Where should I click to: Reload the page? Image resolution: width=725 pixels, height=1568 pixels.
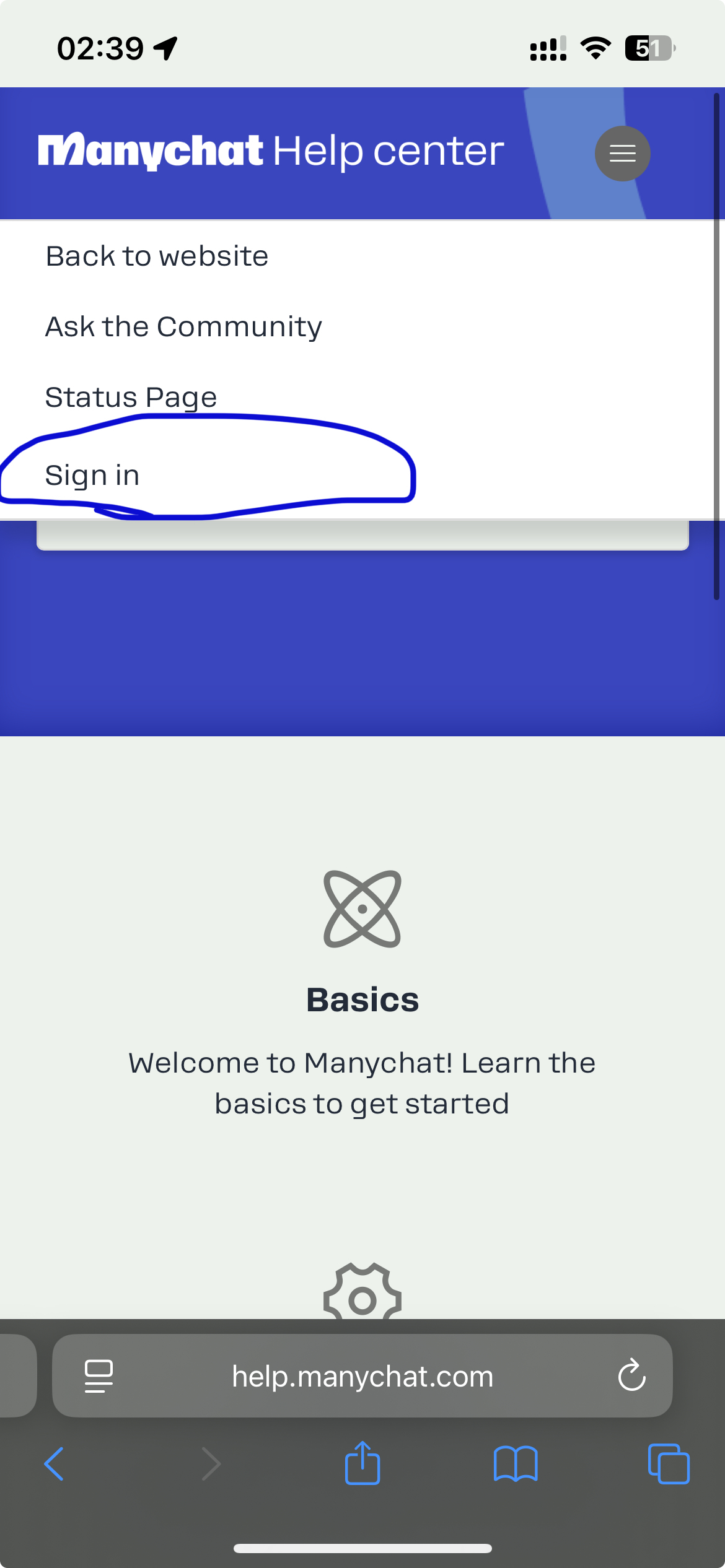(631, 1376)
